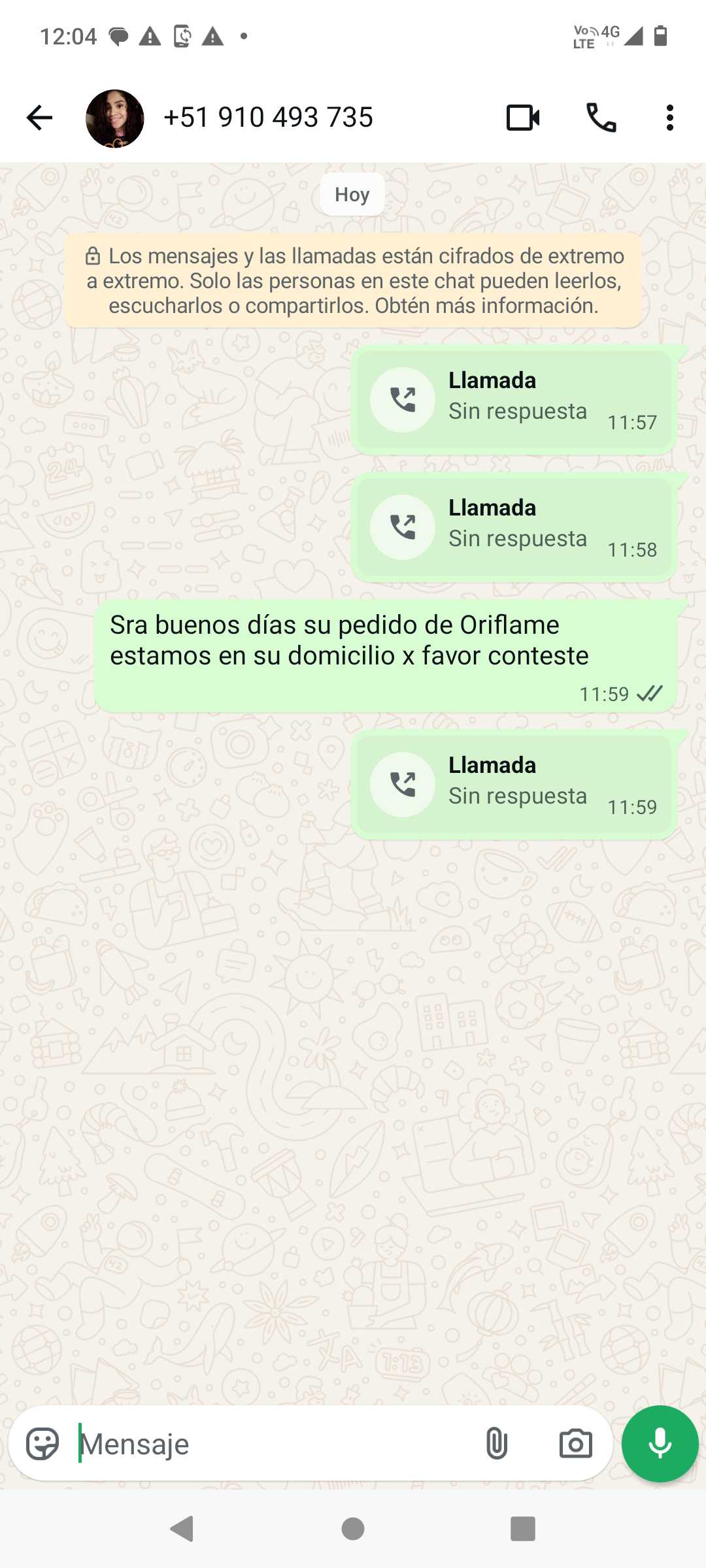Record a voice message
The image size is (706, 1568).
(x=660, y=1444)
